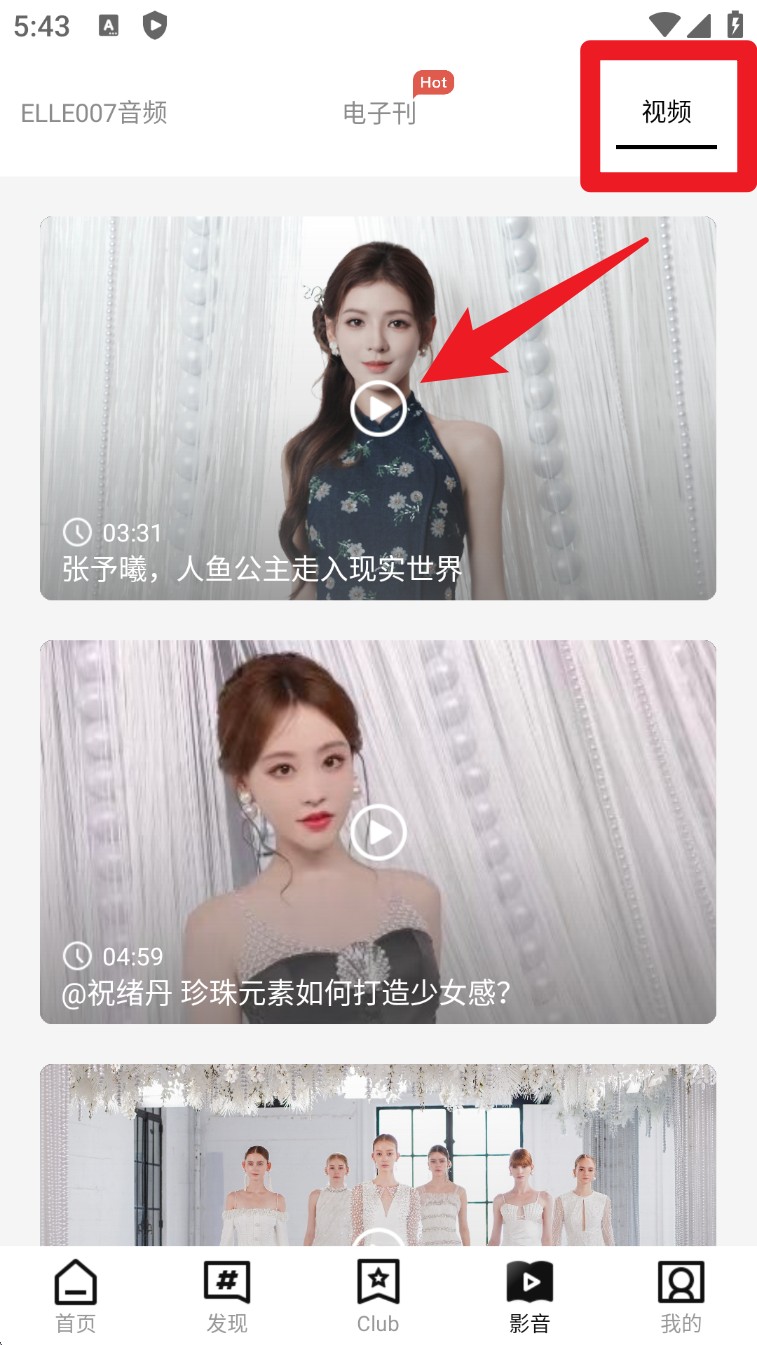Tap the 影音 tab in bottom bar
Screen dimensions: 757x1345
click(x=529, y=1296)
